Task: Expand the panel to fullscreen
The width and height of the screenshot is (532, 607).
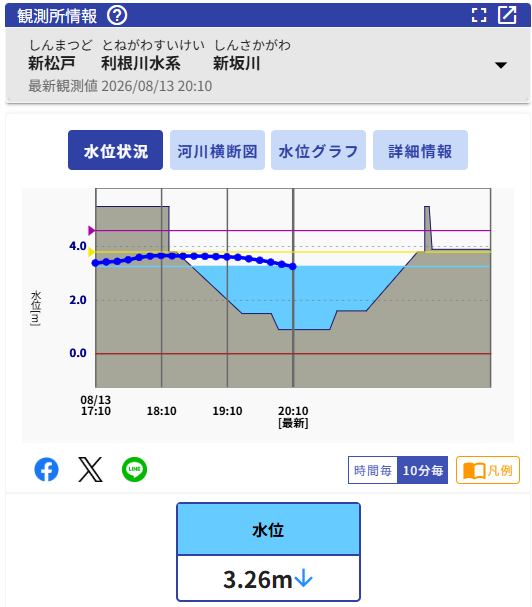Action: click(479, 15)
